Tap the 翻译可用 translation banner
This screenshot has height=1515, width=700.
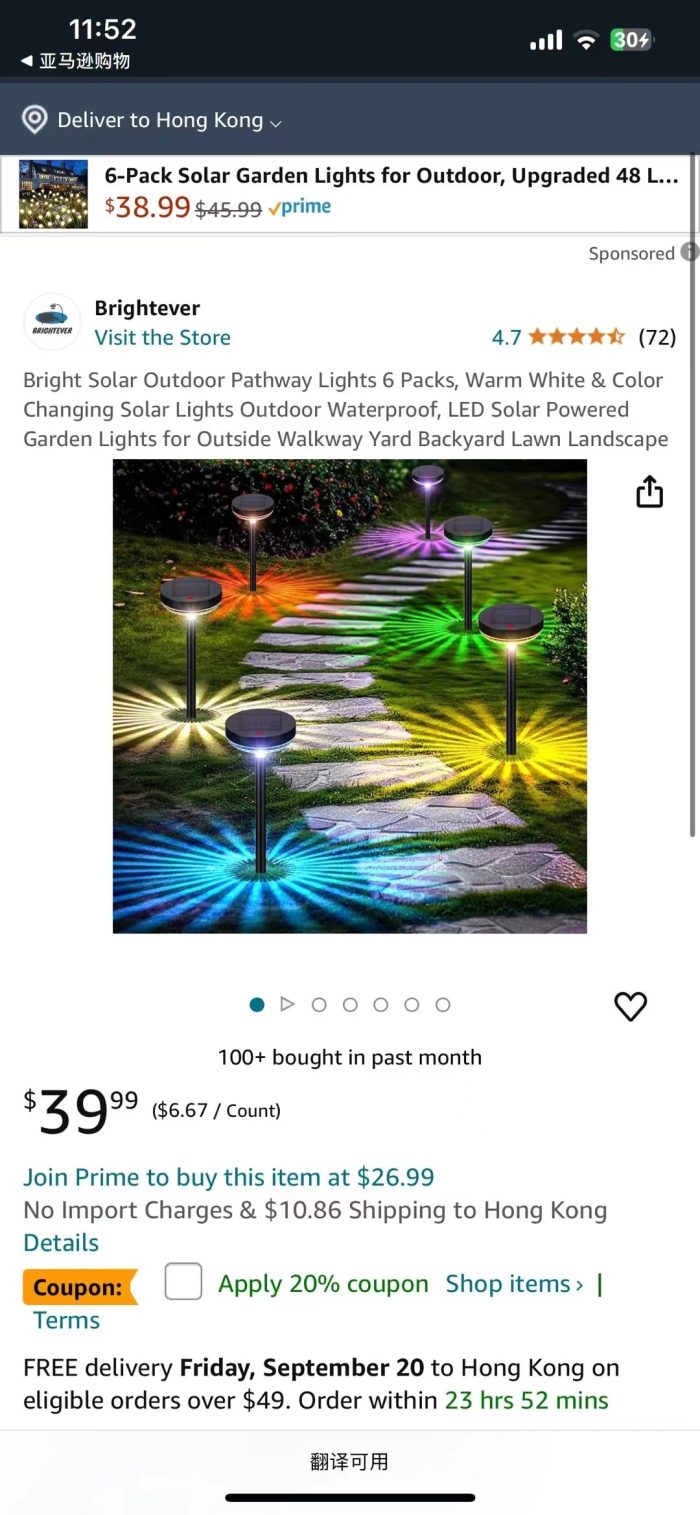(x=350, y=1462)
